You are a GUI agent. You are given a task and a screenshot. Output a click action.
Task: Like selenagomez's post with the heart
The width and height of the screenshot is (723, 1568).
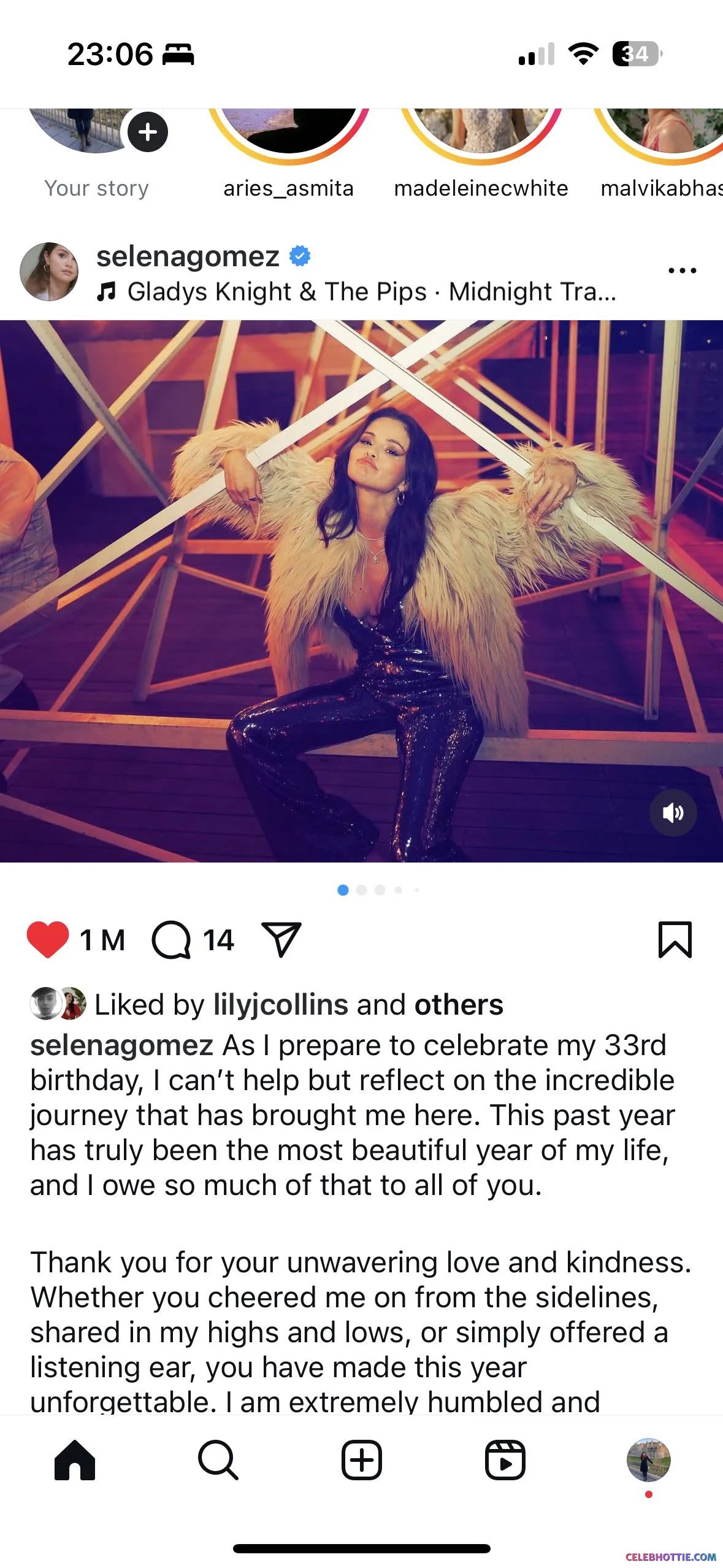click(47, 939)
